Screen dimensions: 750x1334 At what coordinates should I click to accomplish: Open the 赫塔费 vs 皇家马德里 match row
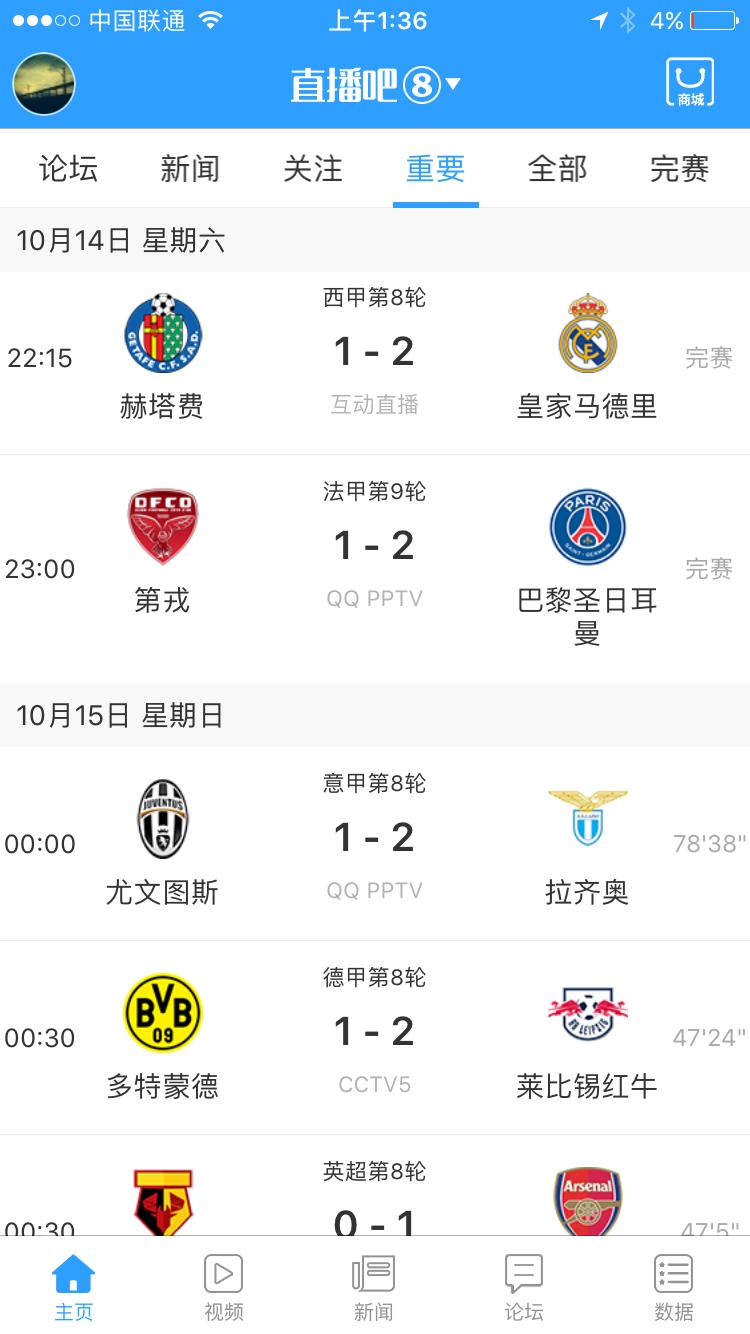pyautogui.click(x=374, y=350)
